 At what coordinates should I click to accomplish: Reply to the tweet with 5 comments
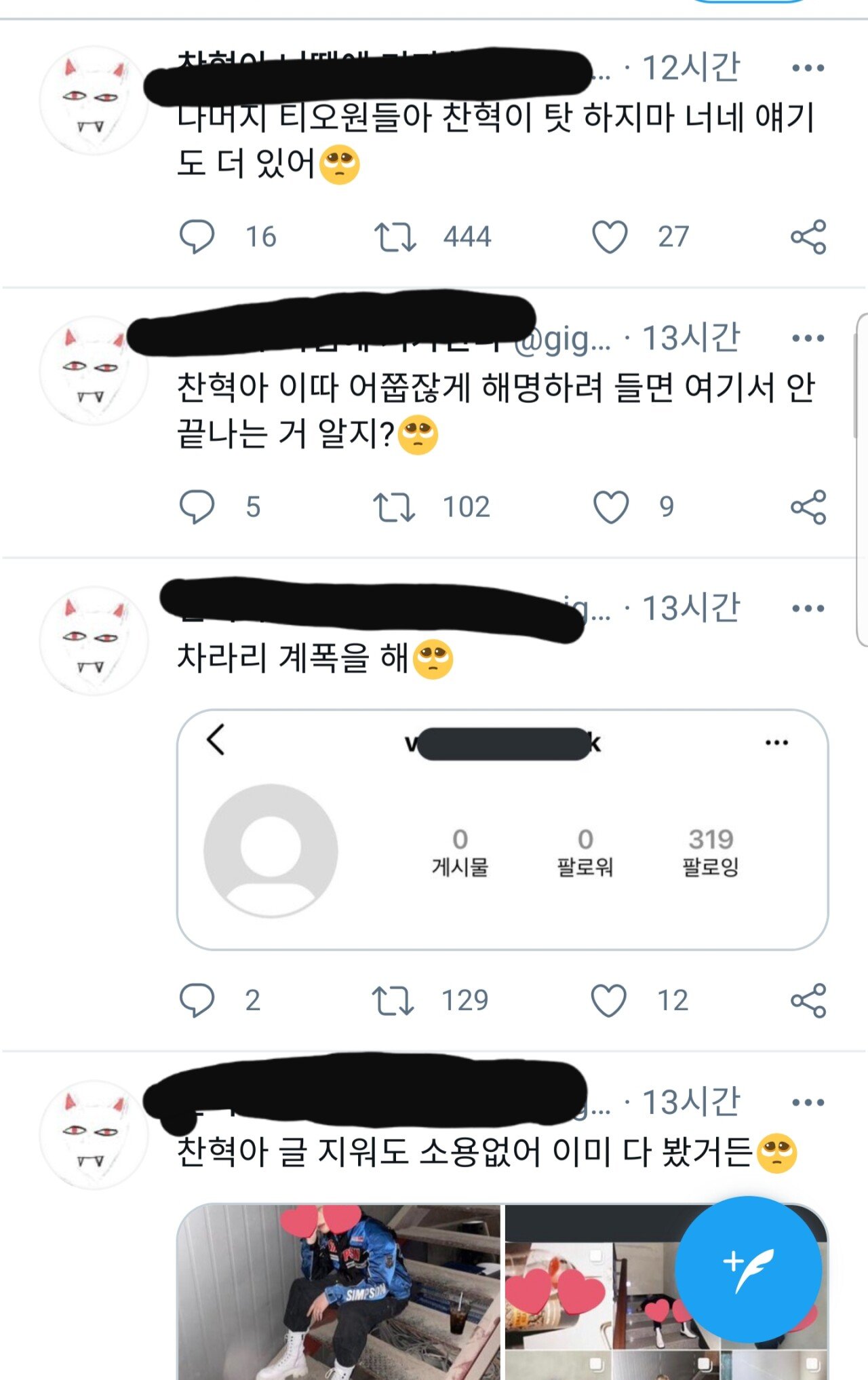point(197,507)
